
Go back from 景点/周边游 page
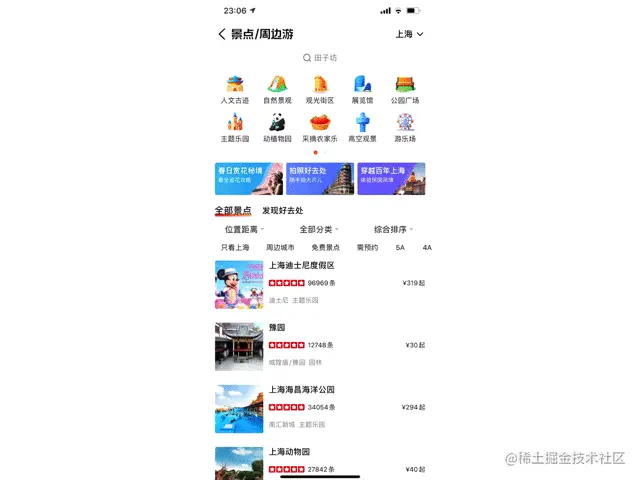pyautogui.click(x=222, y=34)
